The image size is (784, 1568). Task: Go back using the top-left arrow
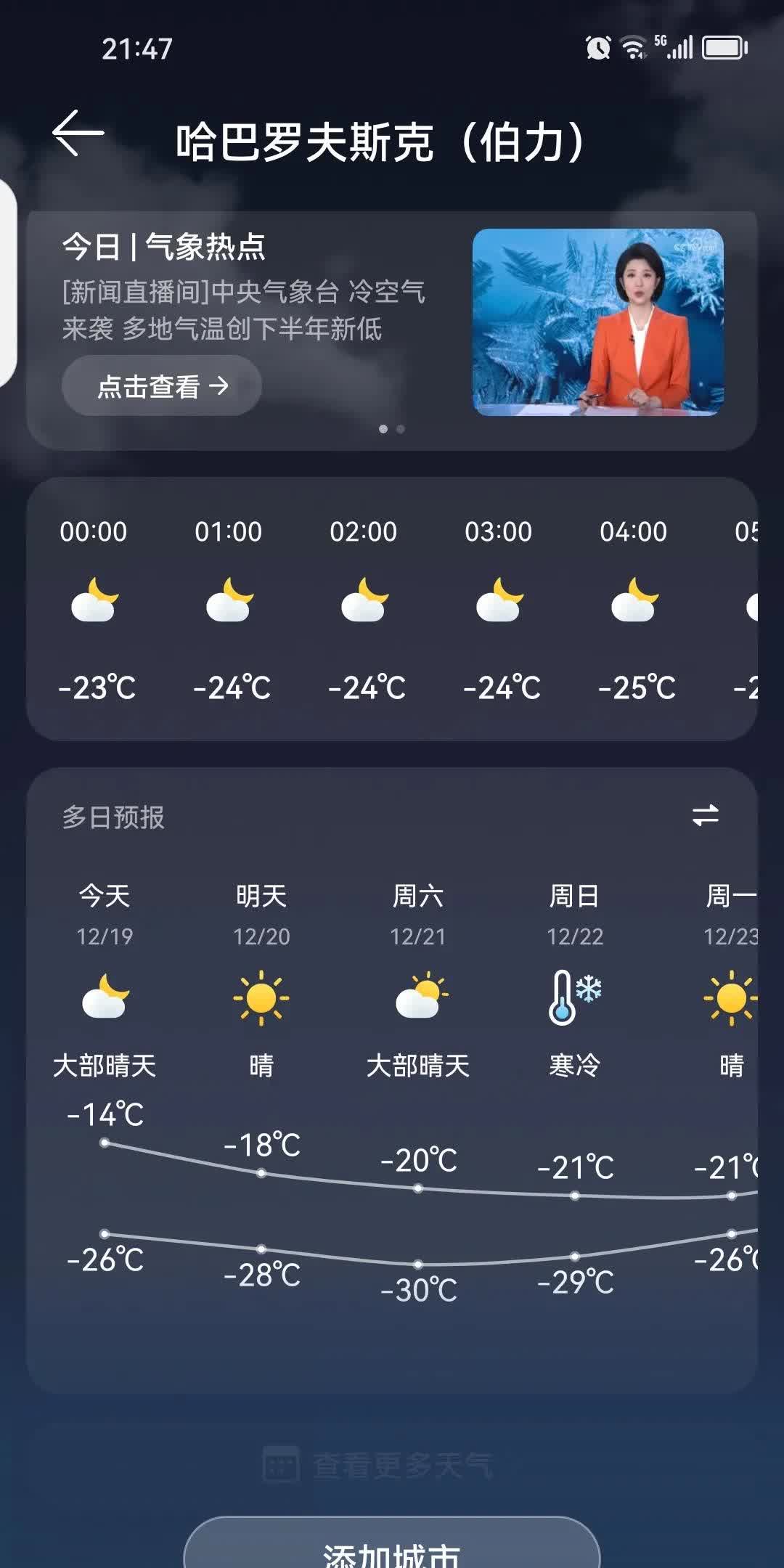(78, 134)
